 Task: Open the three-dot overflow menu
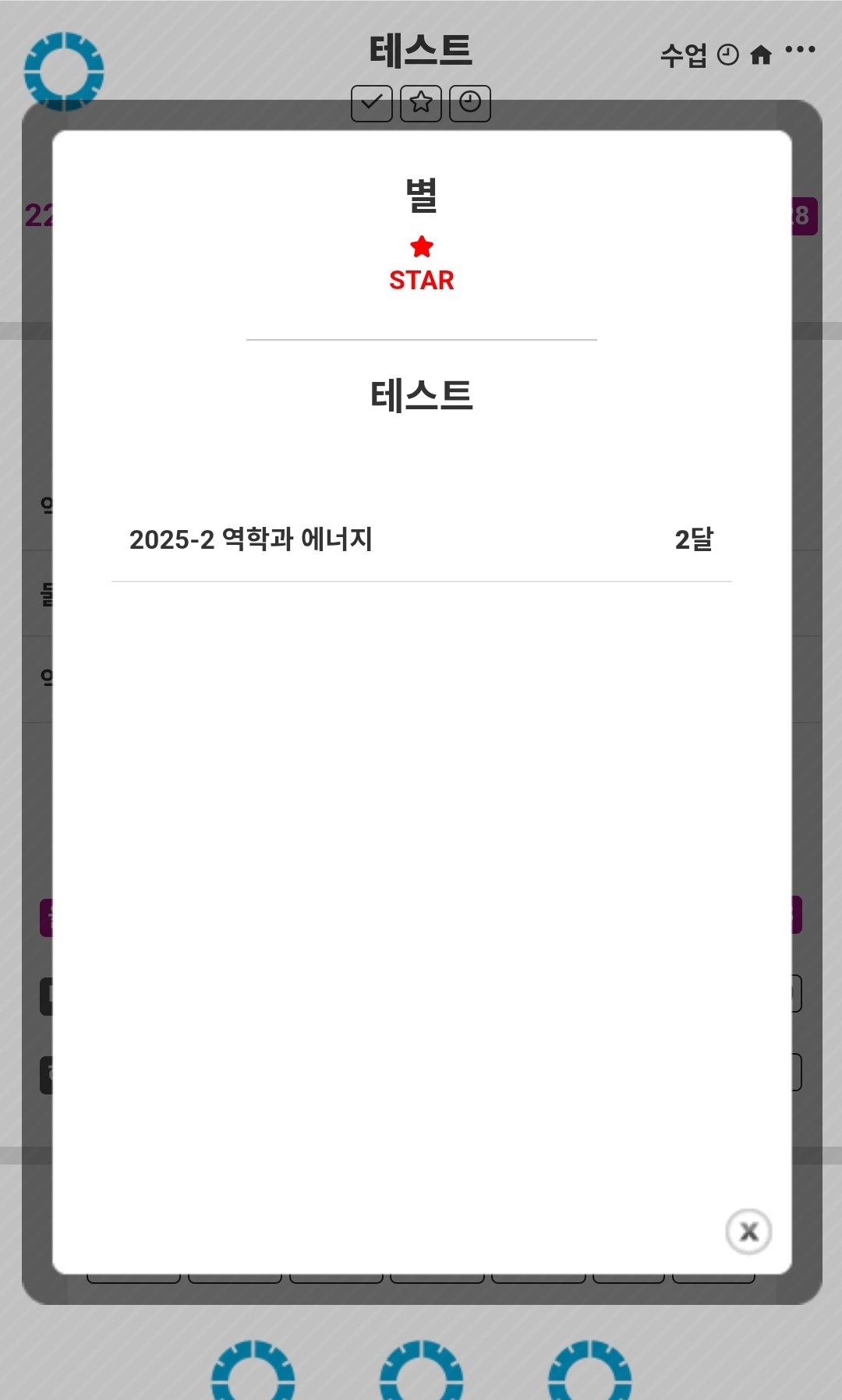801,50
